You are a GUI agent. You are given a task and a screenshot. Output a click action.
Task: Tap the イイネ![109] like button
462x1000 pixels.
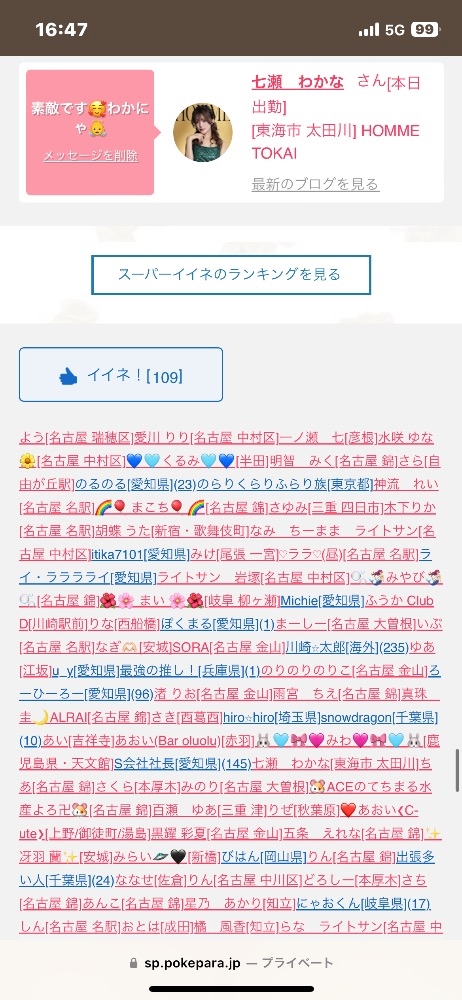[121, 374]
